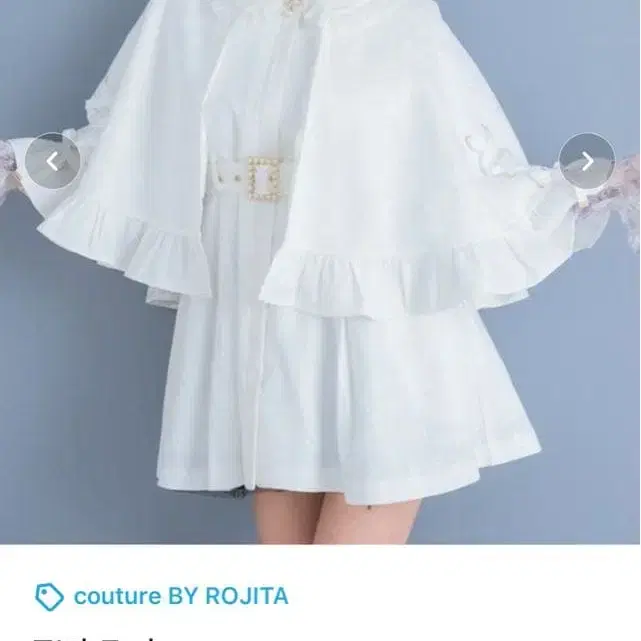641x641 pixels.
Task: Go to the previous product image
Action: pos(52,161)
